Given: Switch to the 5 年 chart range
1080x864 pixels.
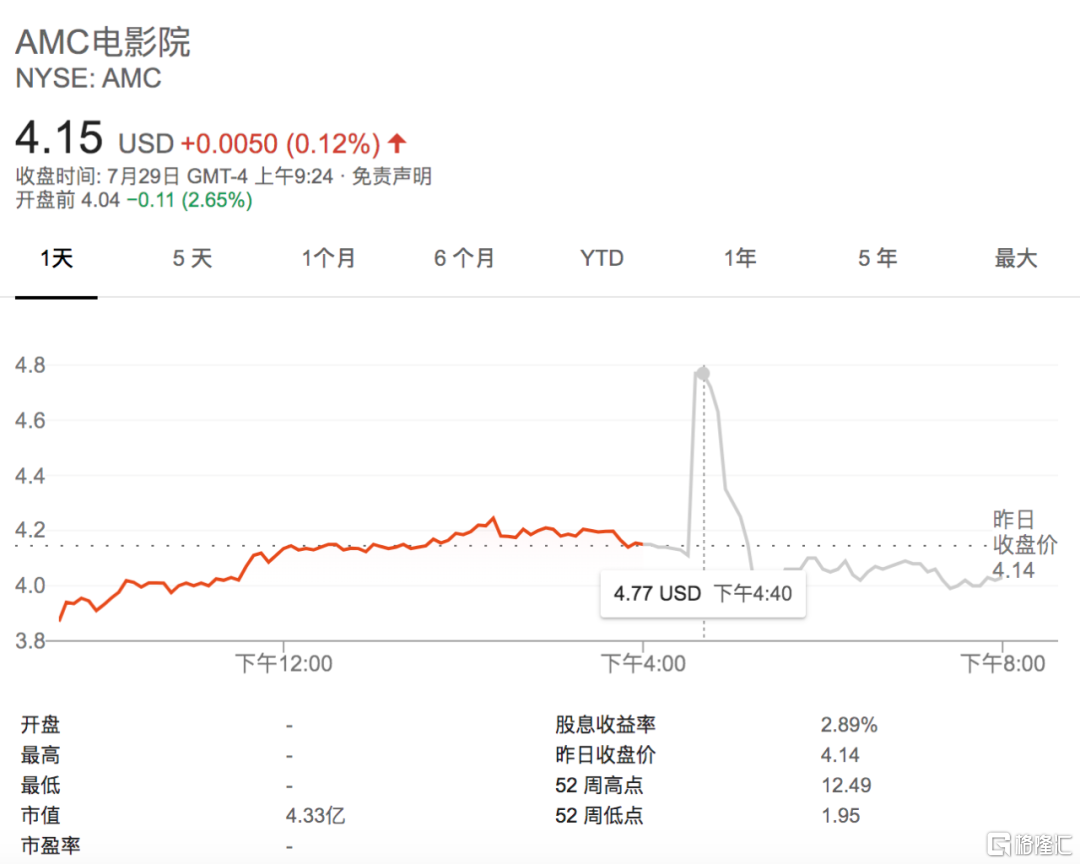Looking at the screenshot, I should 877,259.
